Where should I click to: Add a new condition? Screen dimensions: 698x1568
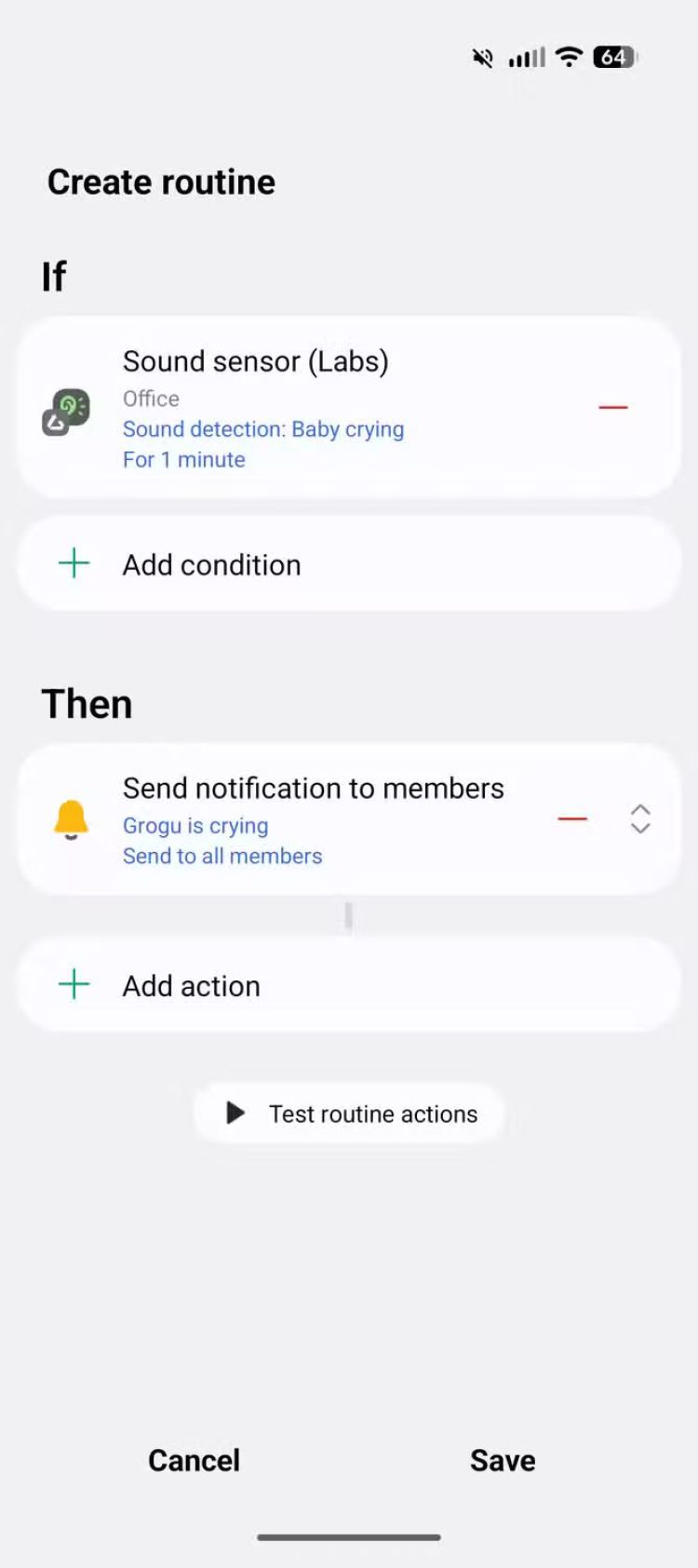tap(212, 564)
